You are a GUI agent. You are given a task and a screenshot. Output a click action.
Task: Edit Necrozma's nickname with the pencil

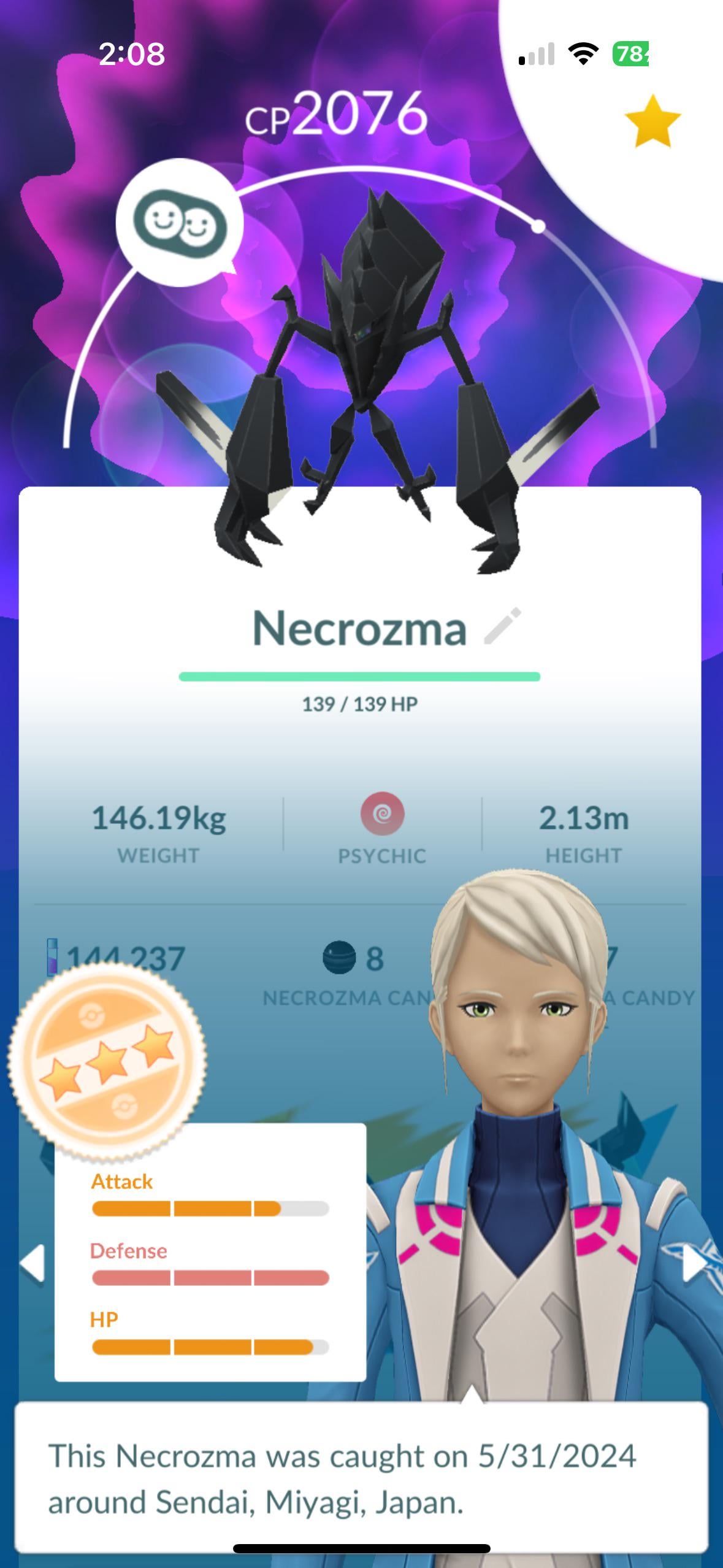502,626
